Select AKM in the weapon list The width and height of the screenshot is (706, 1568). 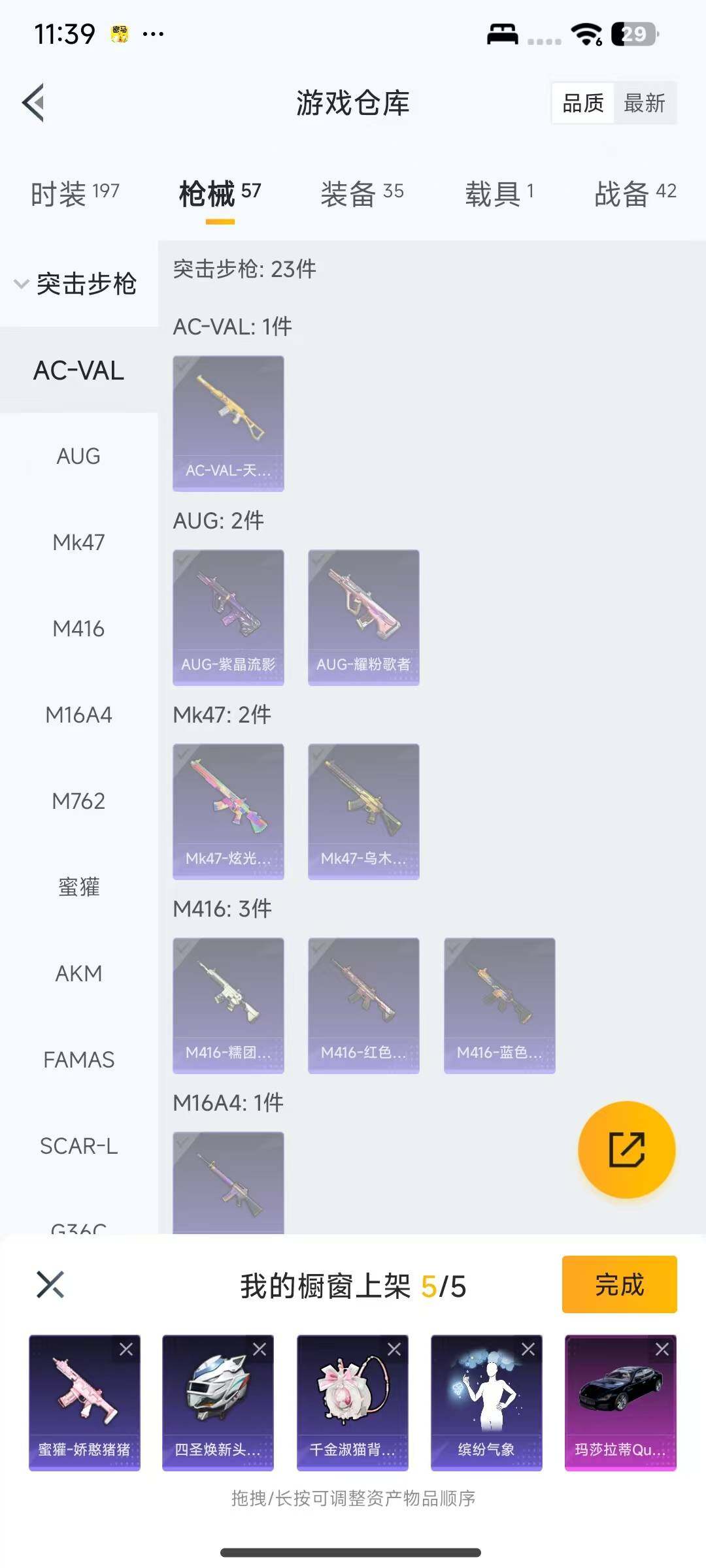pyautogui.click(x=78, y=973)
